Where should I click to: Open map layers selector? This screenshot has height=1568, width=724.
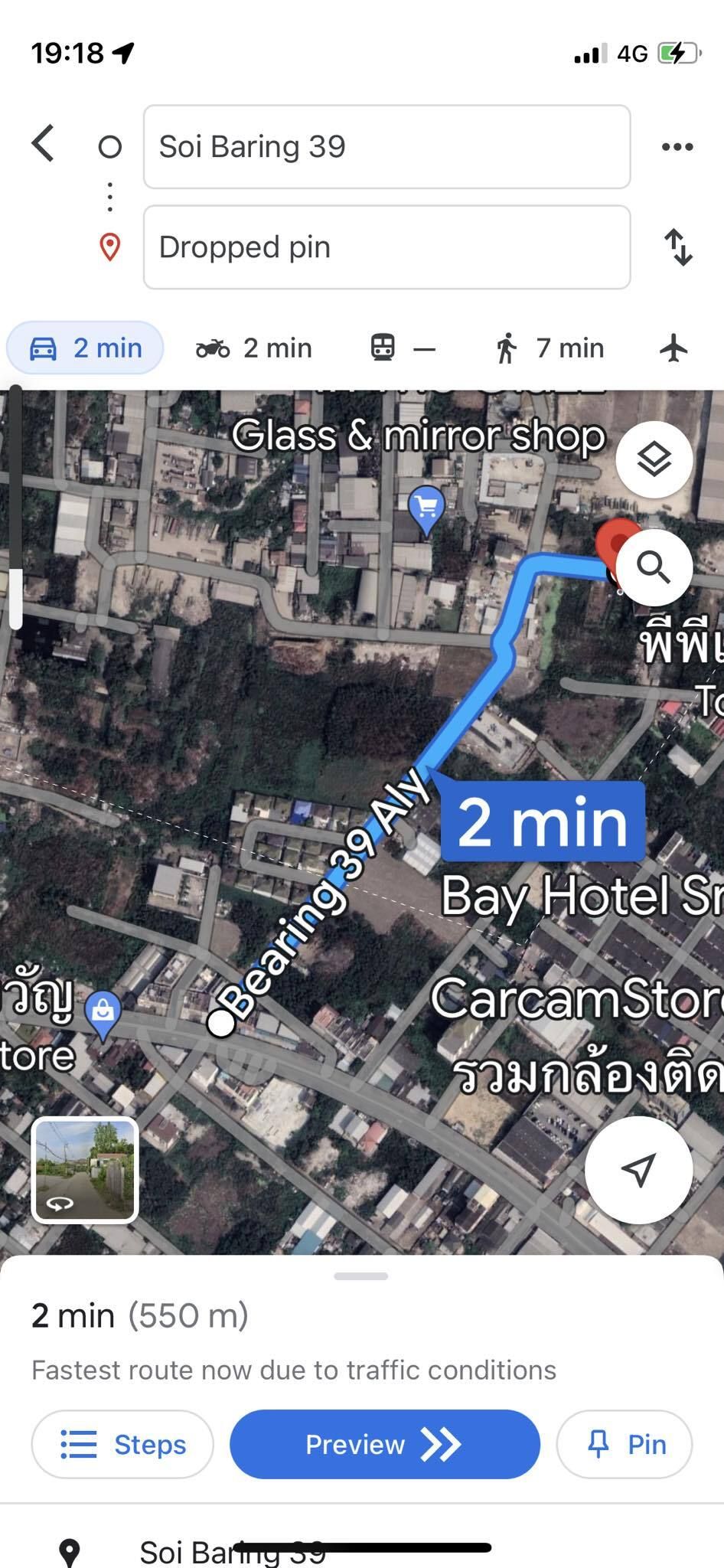click(x=654, y=459)
